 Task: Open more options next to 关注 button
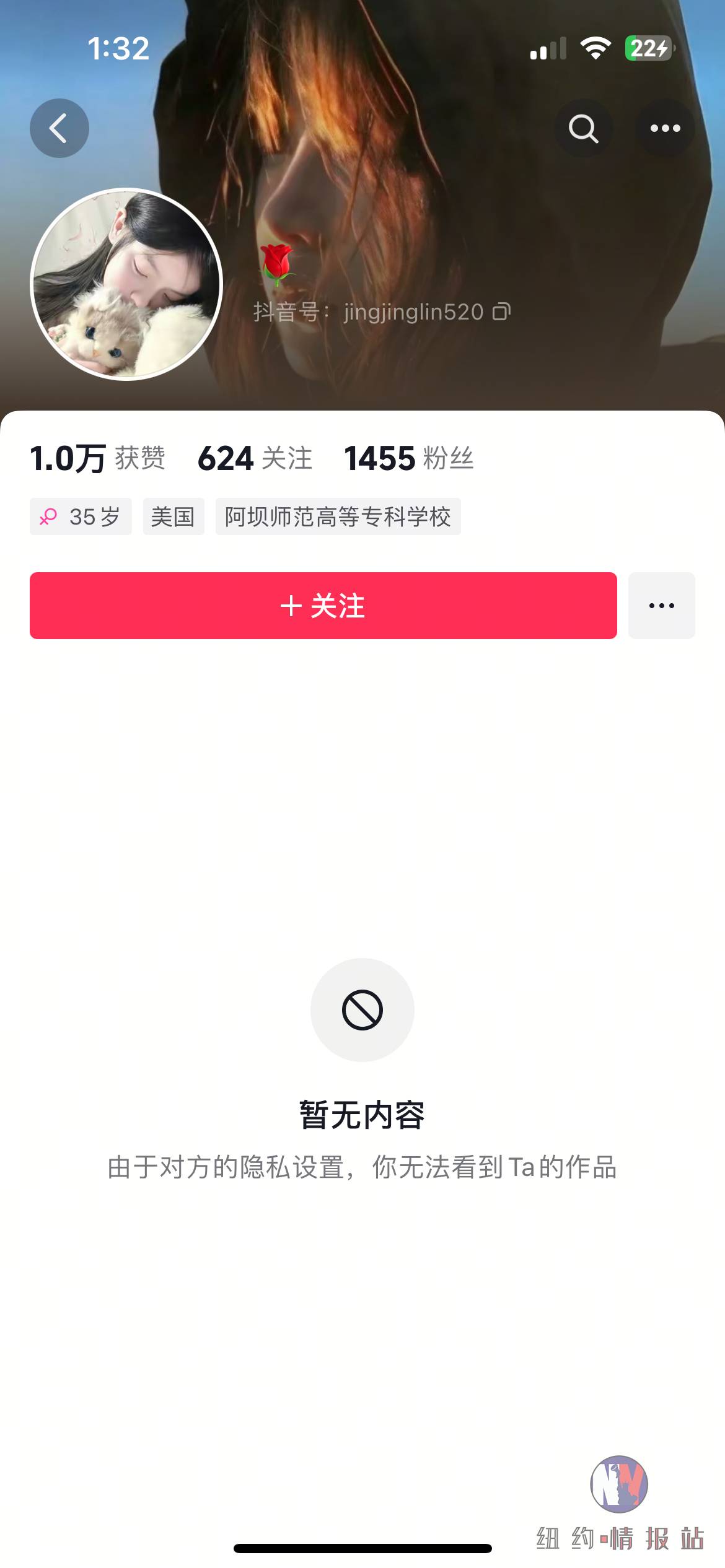click(x=662, y=606)
